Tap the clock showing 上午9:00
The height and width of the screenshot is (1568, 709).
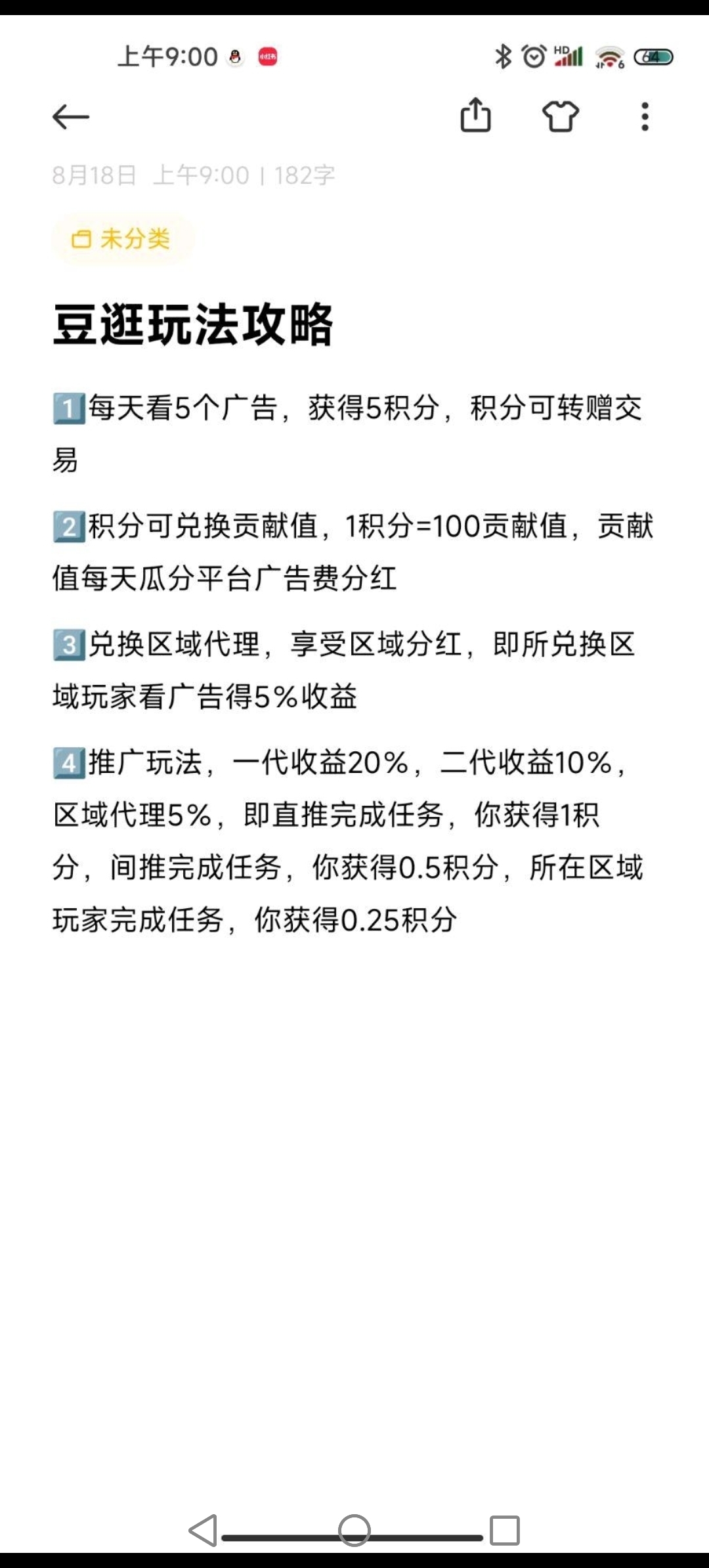click(167, 56)
